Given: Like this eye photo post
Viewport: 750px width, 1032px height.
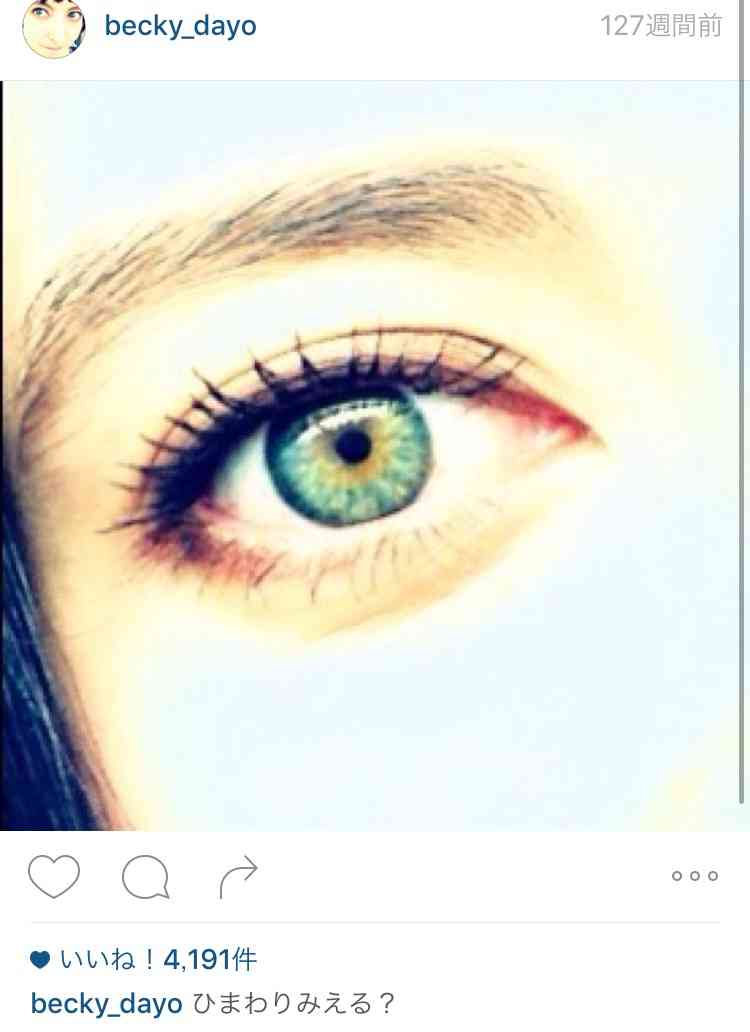Looking at the screenshot, I should pos(53,877).
